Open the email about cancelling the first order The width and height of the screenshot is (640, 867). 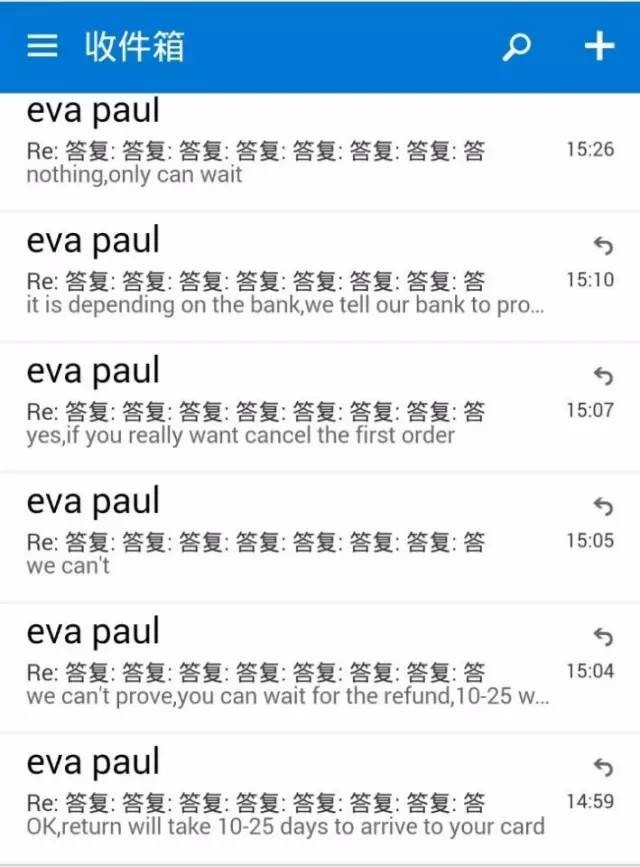pyautogui.click(x=300, y=408)
